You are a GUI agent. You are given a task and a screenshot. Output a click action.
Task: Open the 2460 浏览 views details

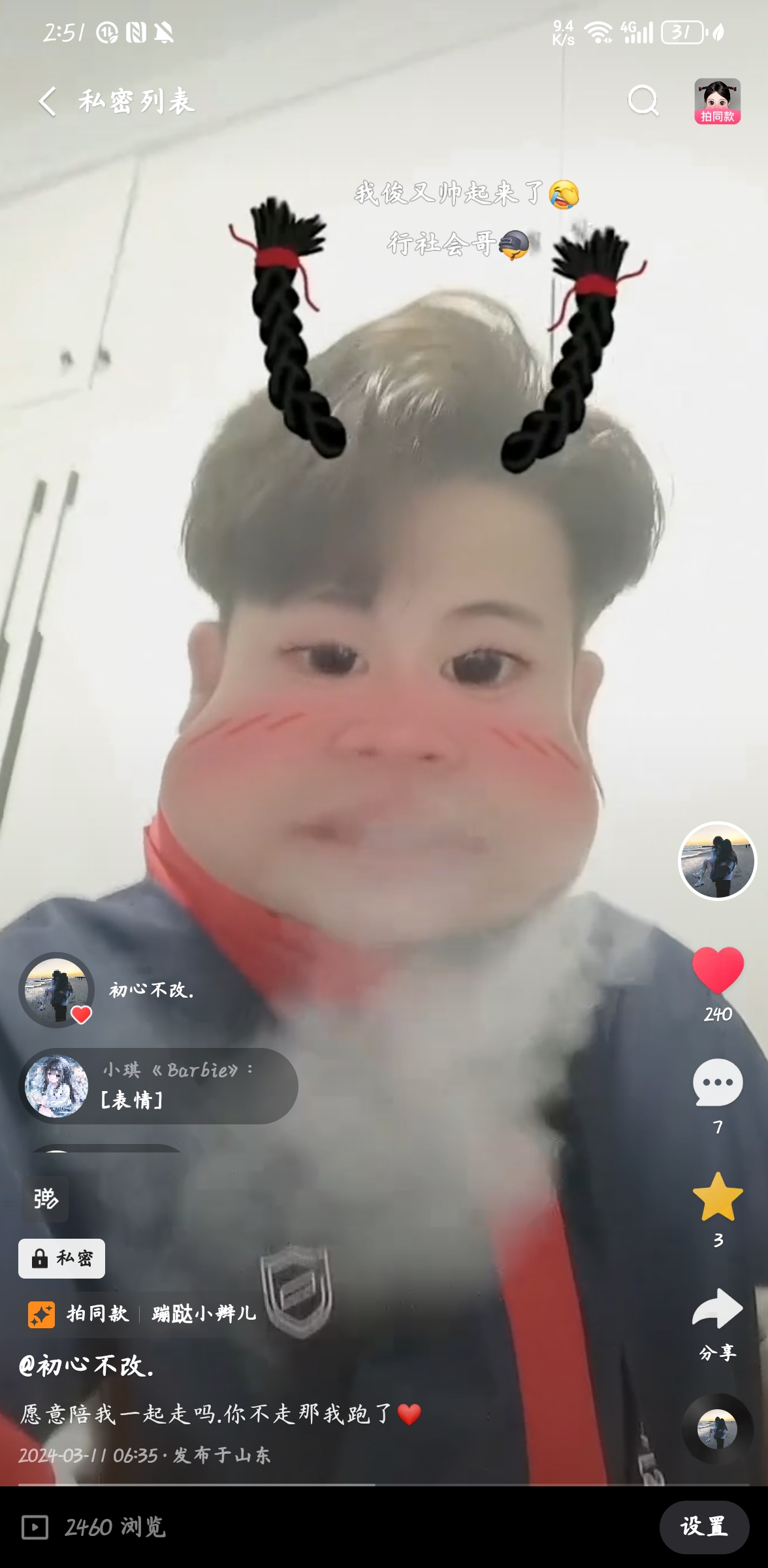point(93,1527)
